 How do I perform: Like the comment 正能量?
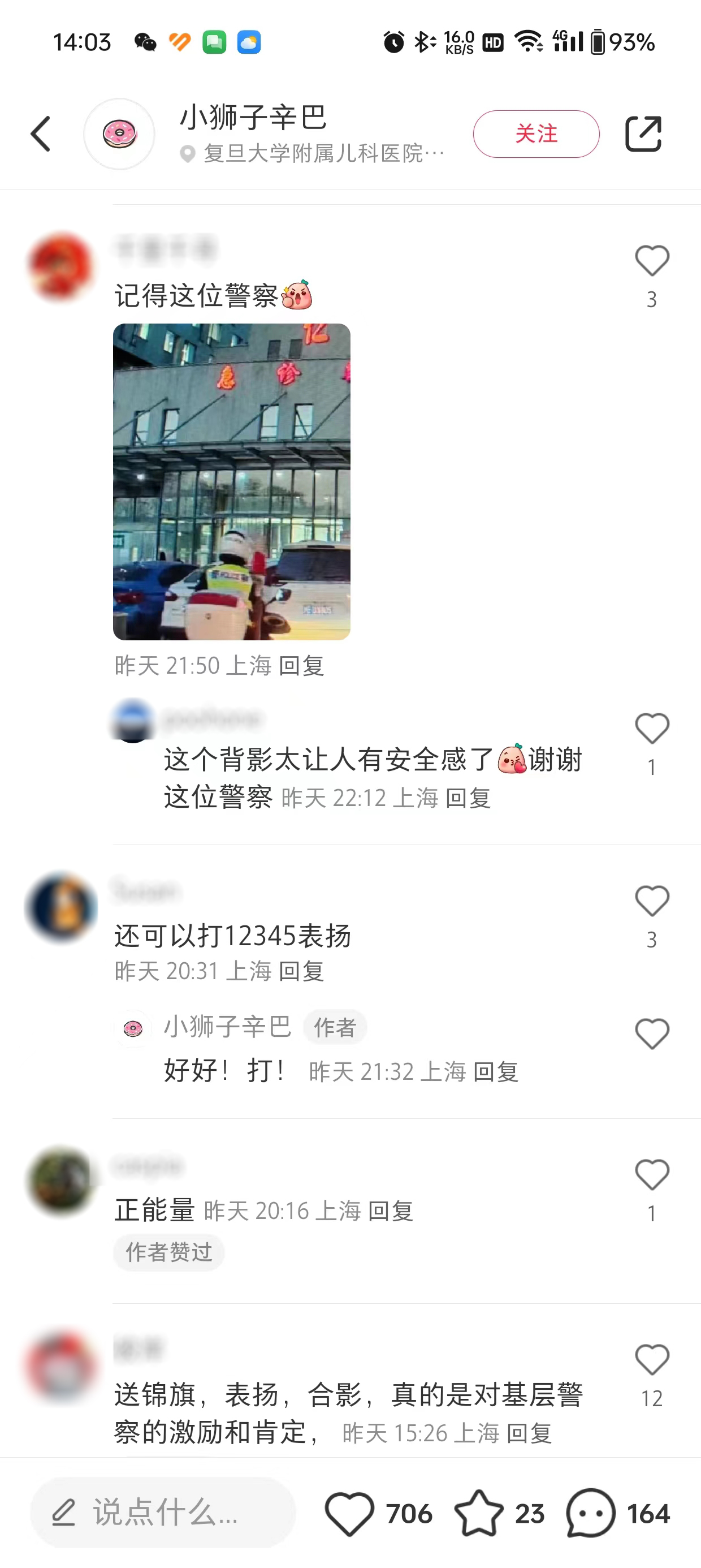[x=652, y=1175]
